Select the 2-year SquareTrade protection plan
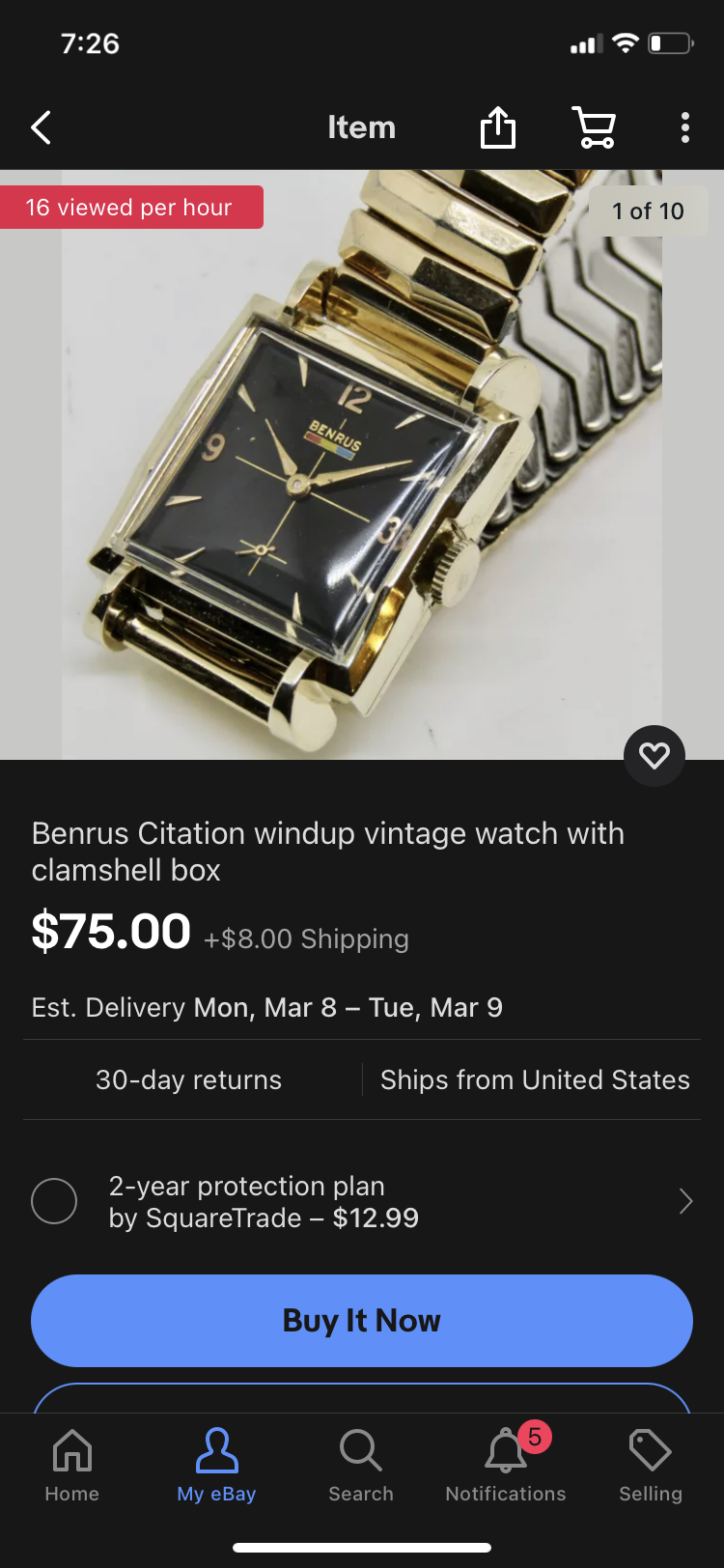This screenshot has height=1568, width=724. point(54,1201)
